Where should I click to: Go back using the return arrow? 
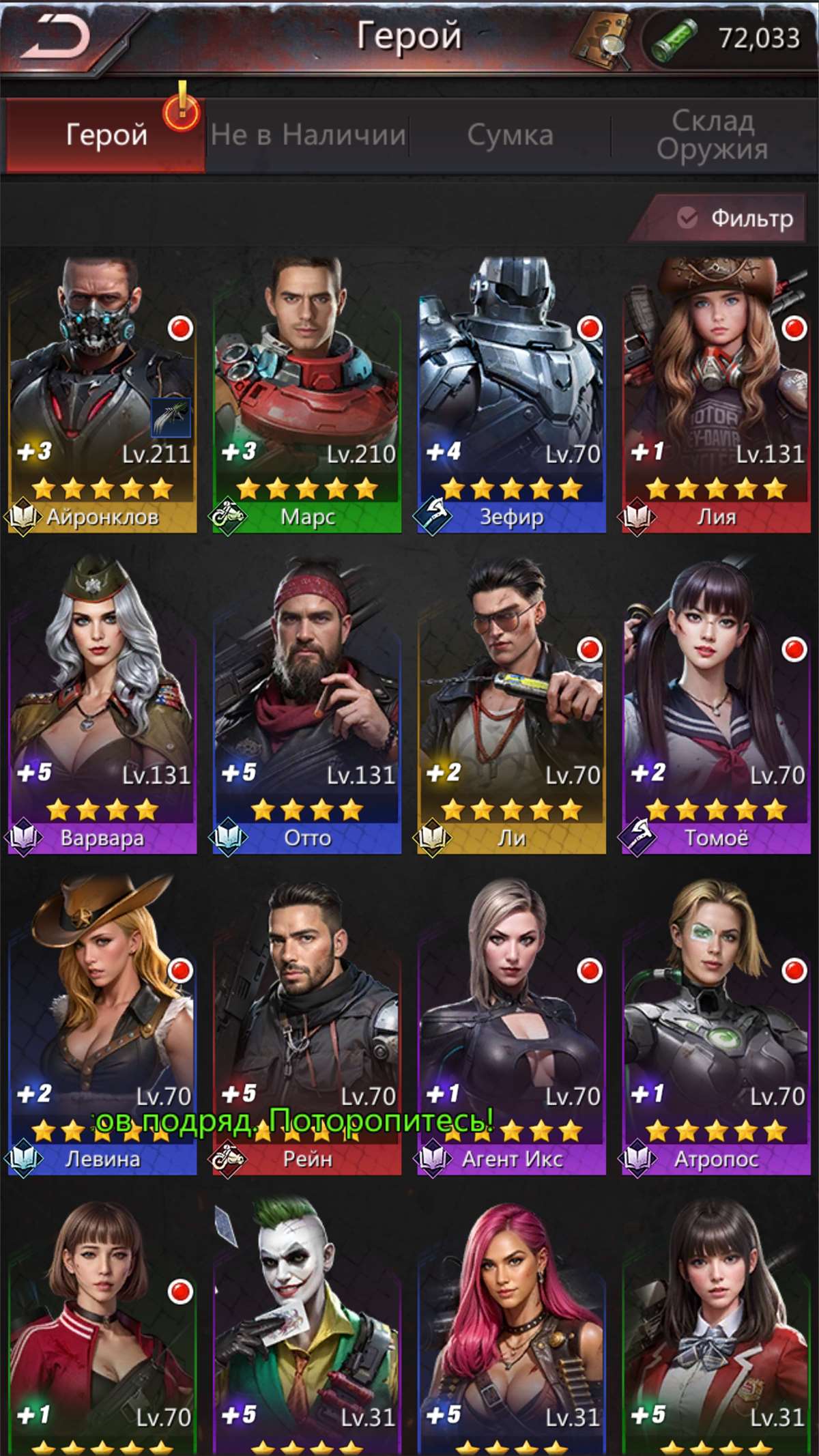click(58, 38)
